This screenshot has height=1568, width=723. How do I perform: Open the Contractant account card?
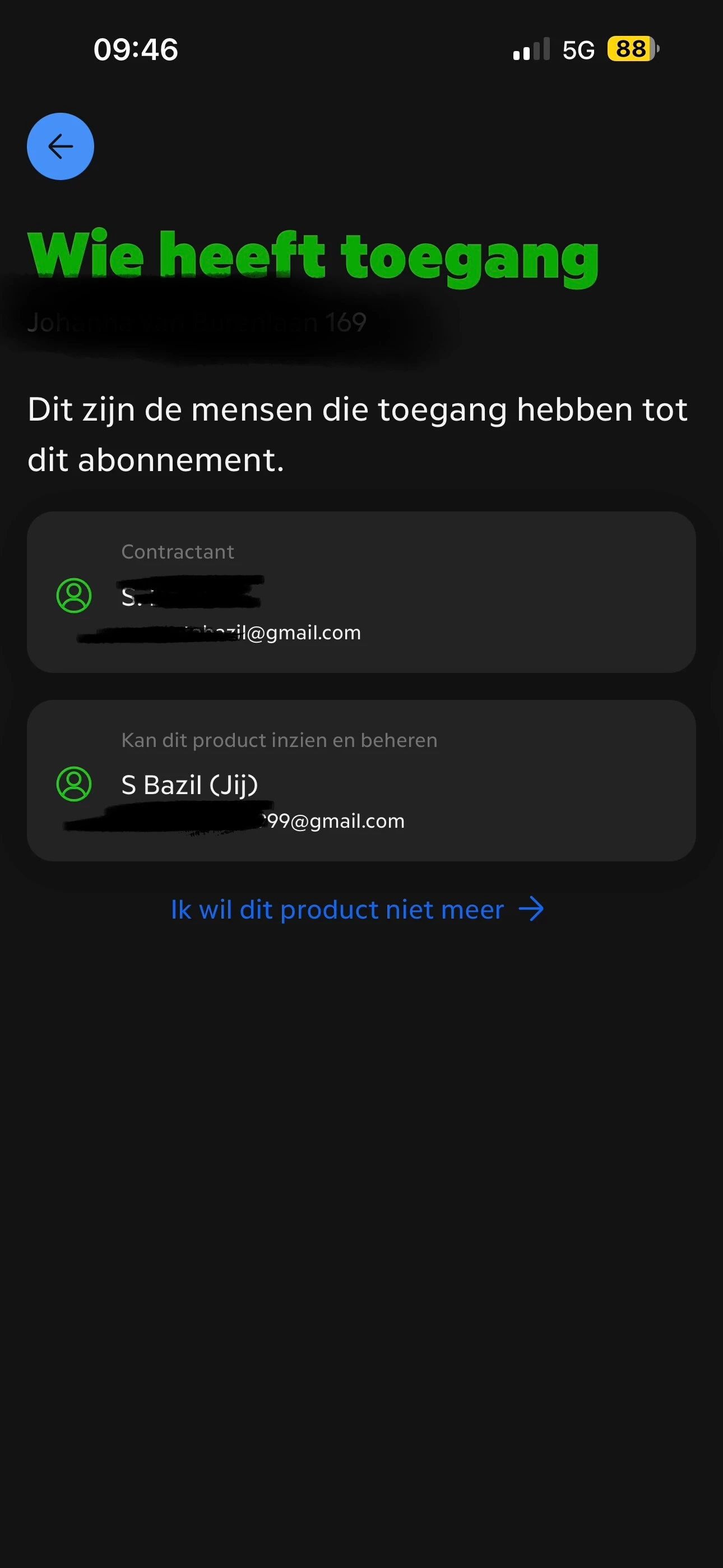tap(361, 592)
